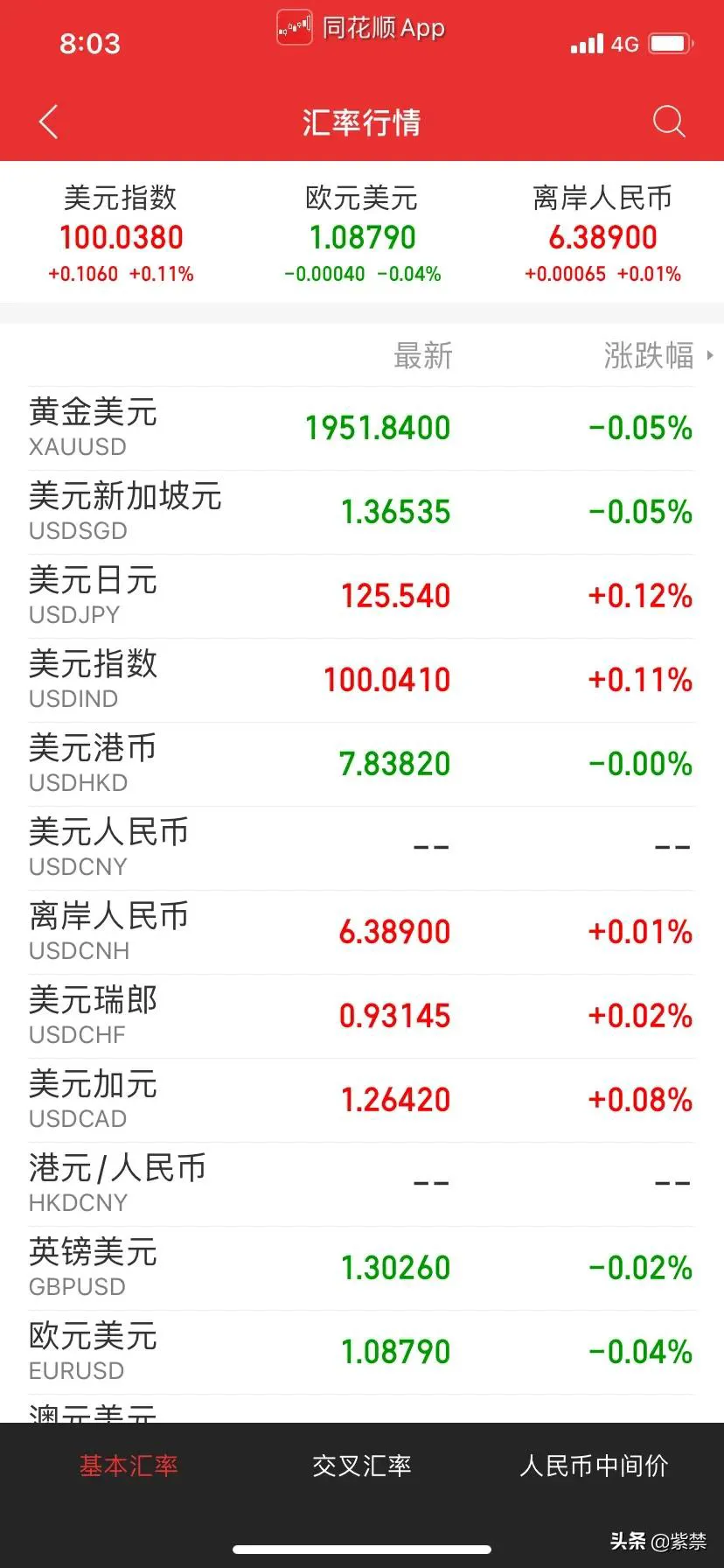Open the search magnifier icon

coord(669,122)
